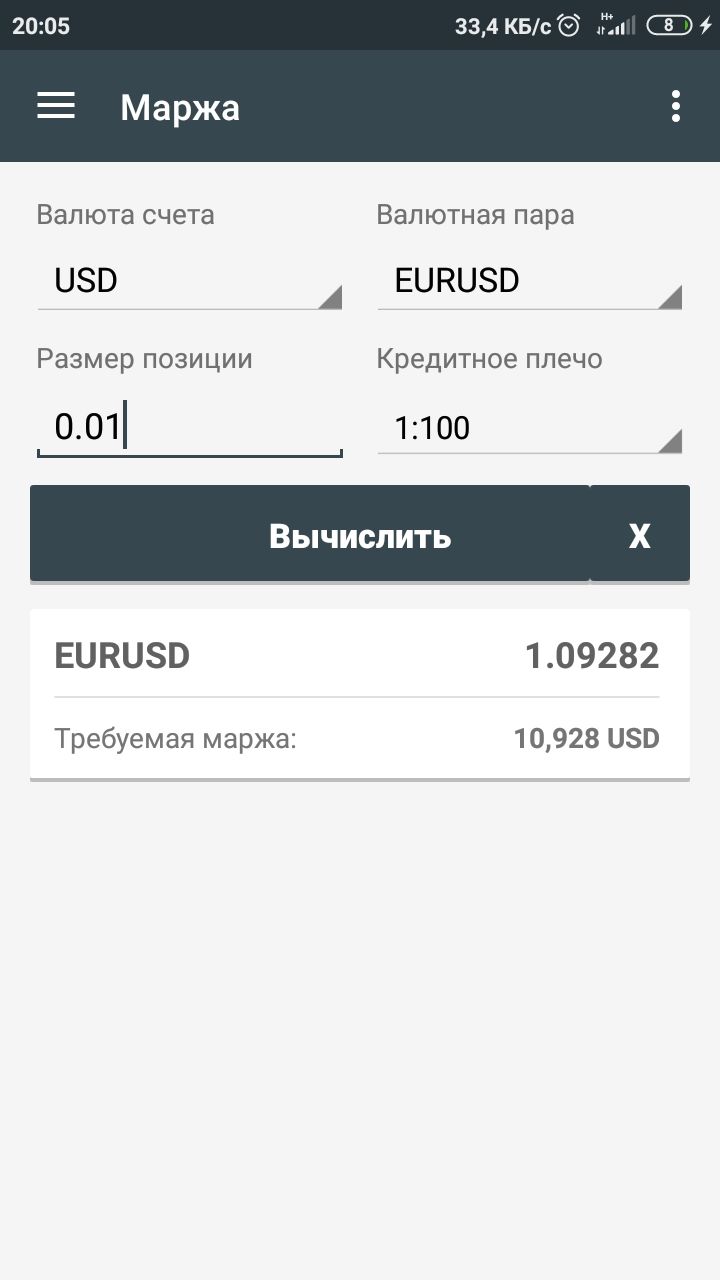720x1280 pixels.
Task: Open the hamburger drawer menu
Action: click(x=56, y=106)
